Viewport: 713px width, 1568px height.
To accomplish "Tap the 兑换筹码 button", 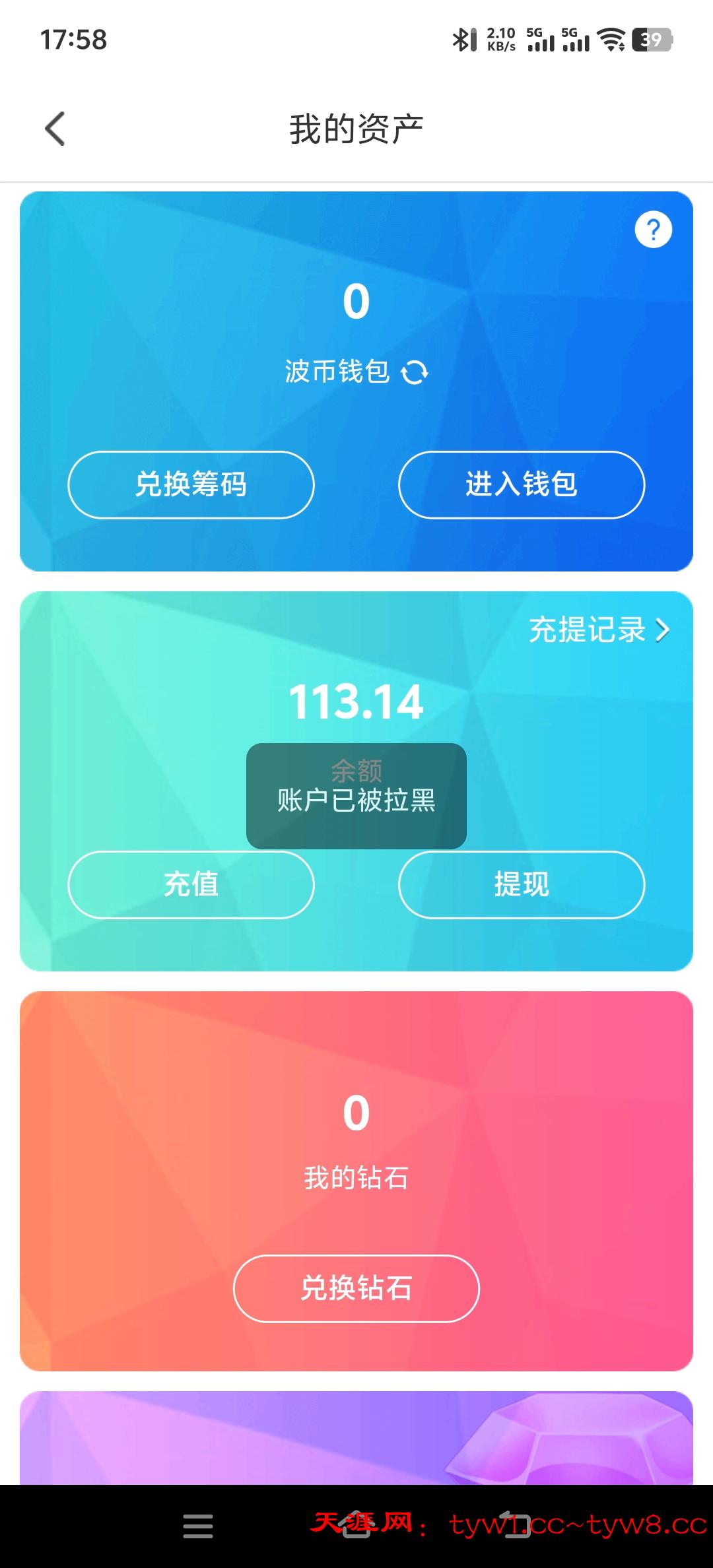I will click(x=191, y=485).
